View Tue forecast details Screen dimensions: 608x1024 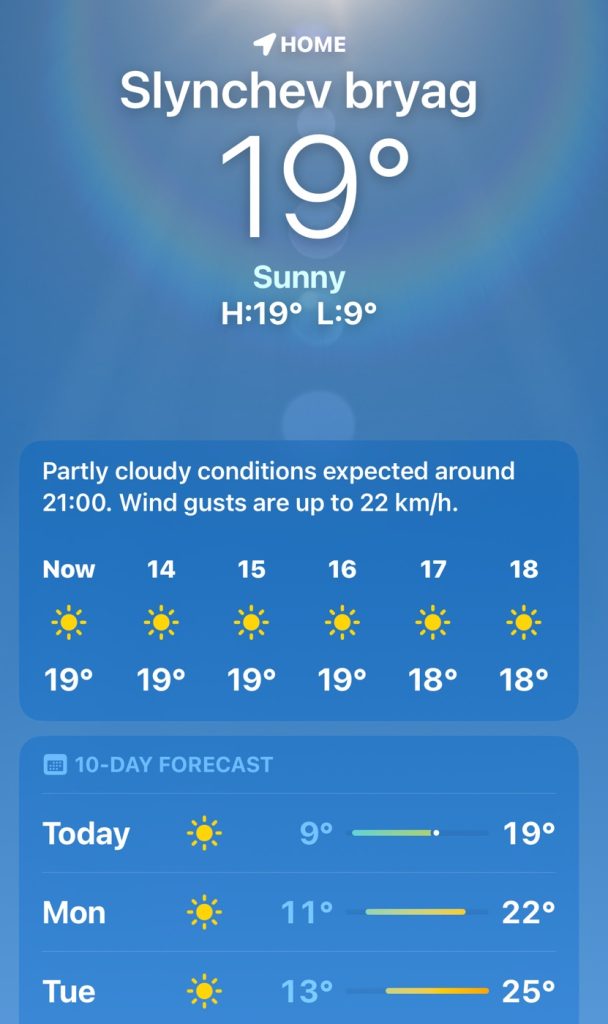[298, 991]
